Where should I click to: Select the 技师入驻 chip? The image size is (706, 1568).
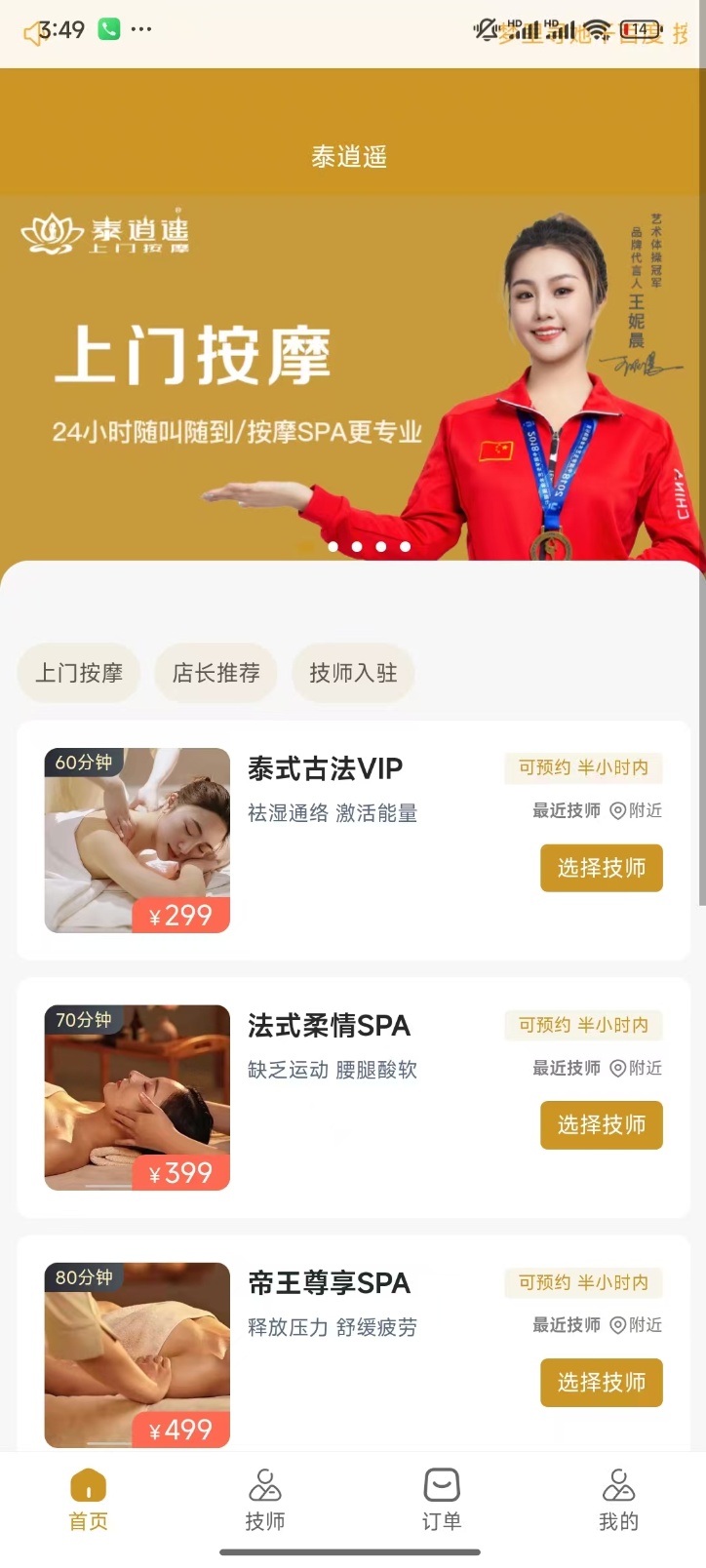pyautogui.click(x=353, y=673)
